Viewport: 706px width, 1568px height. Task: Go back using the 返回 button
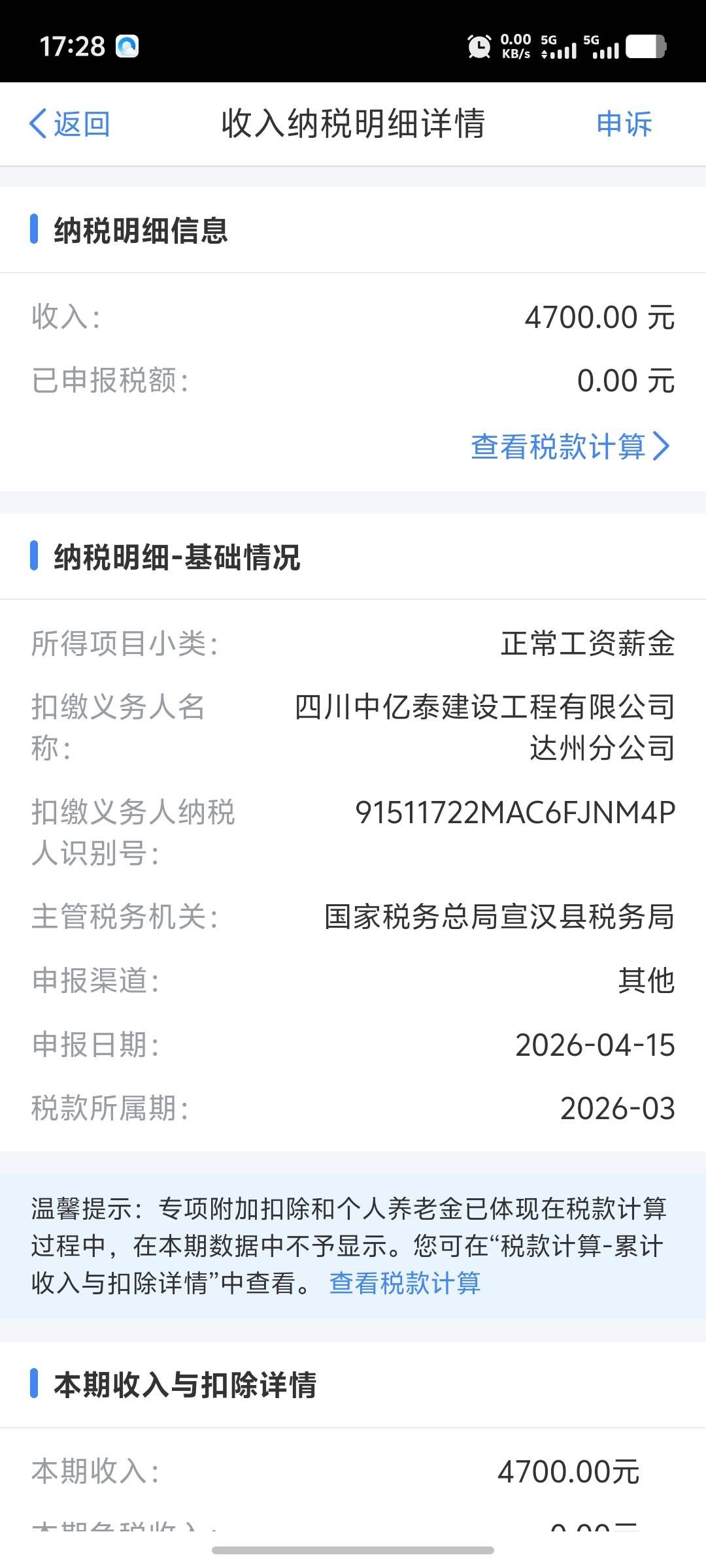tap(70, 123)
